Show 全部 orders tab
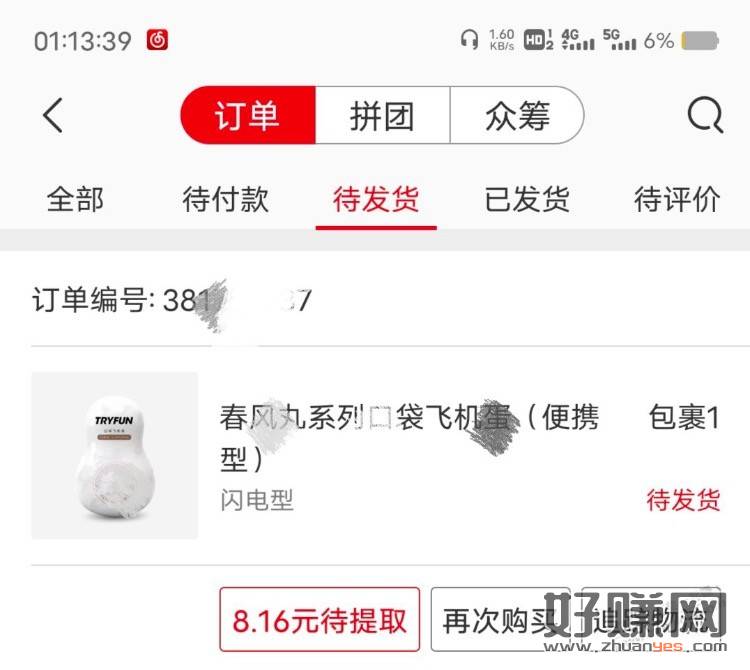 (75, 199)
